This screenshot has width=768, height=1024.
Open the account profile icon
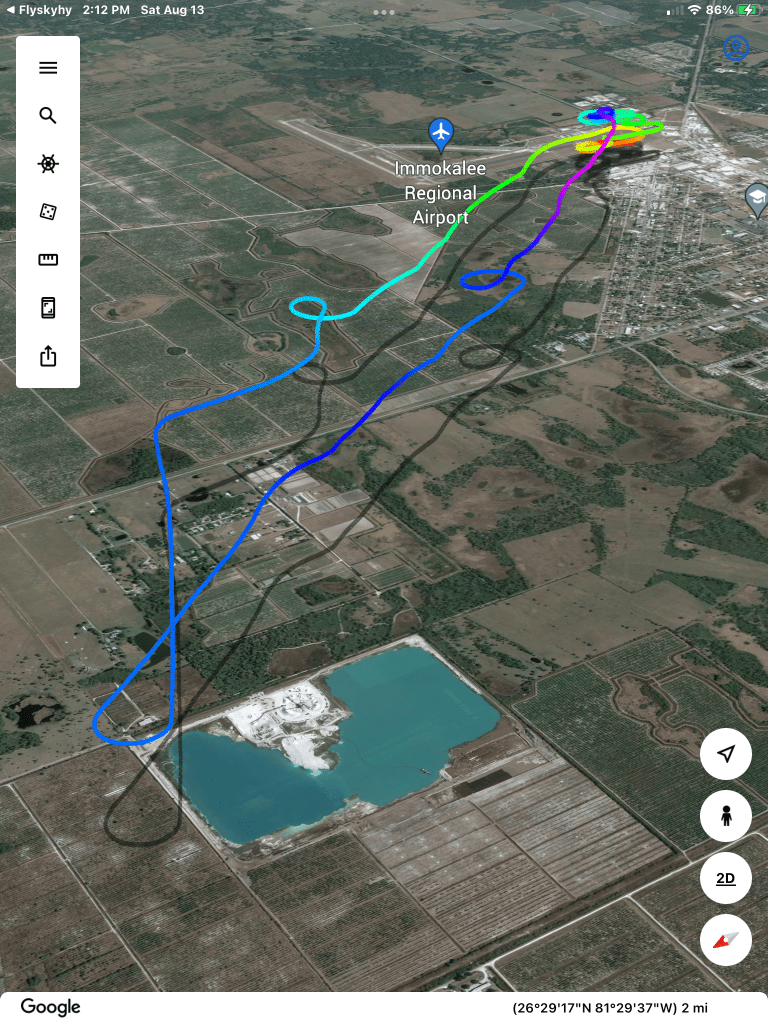coord(736,47)
